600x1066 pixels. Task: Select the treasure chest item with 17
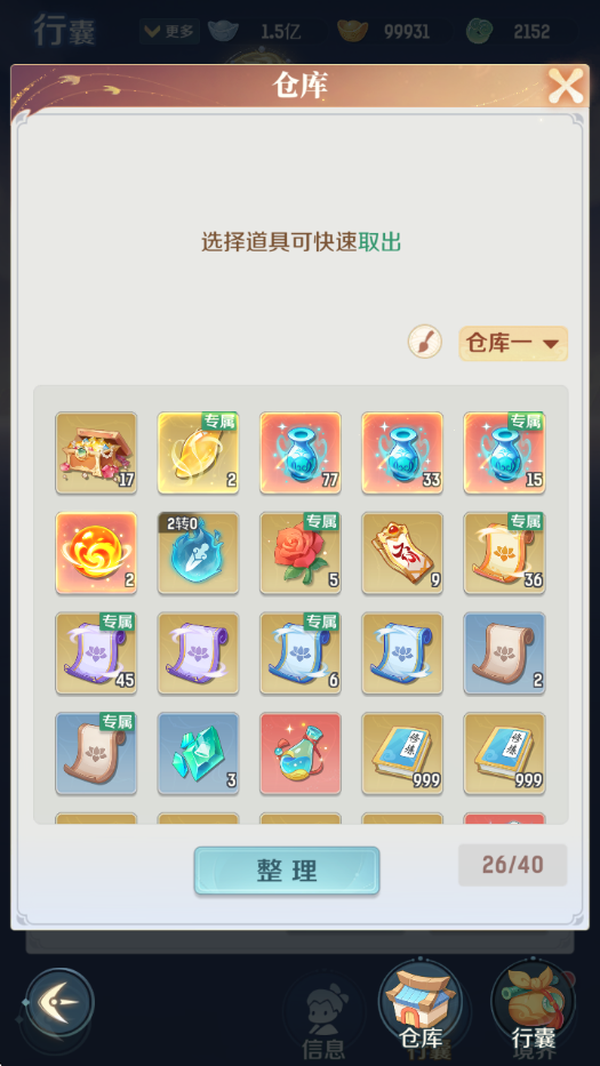click(96, 452)
